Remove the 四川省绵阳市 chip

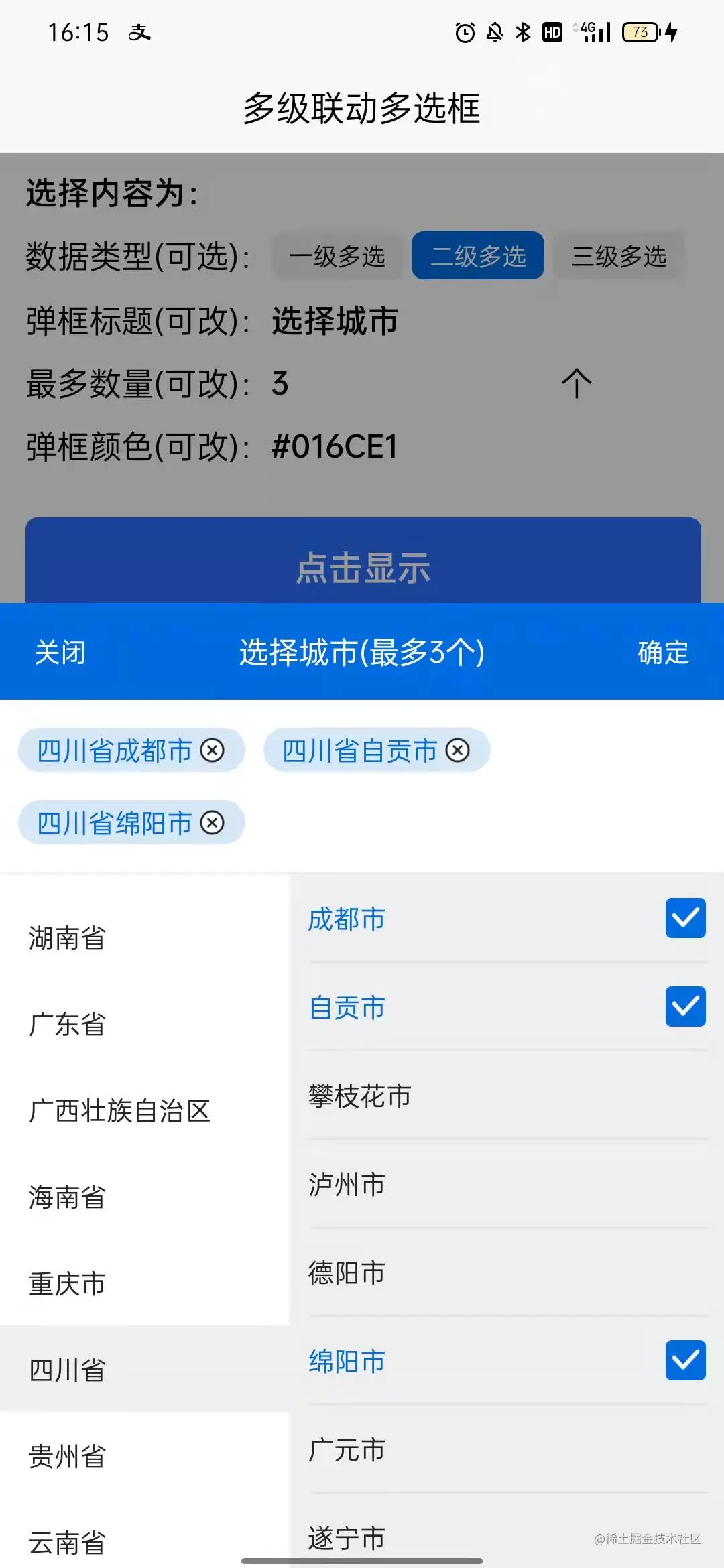pyautogui.click(x=213, y=823)
